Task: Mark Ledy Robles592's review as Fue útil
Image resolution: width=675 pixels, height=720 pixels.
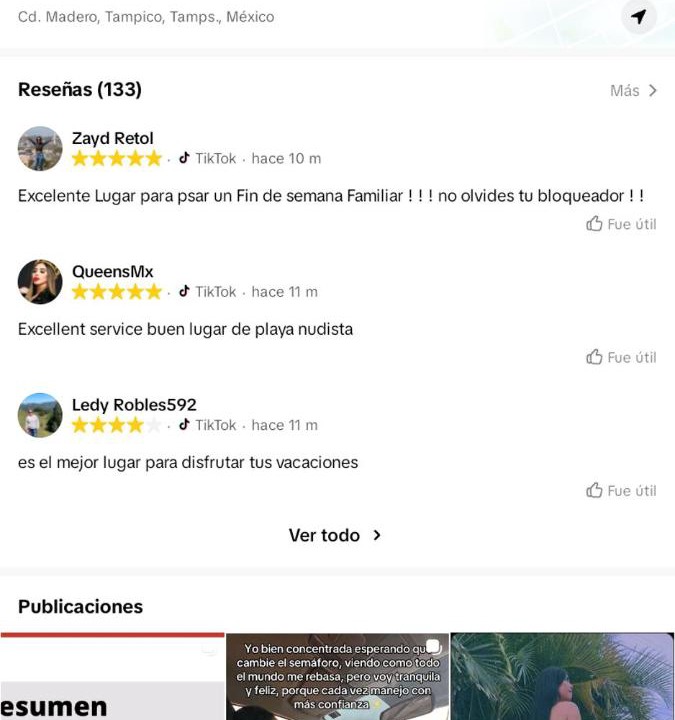Action: tap(621, 490)
